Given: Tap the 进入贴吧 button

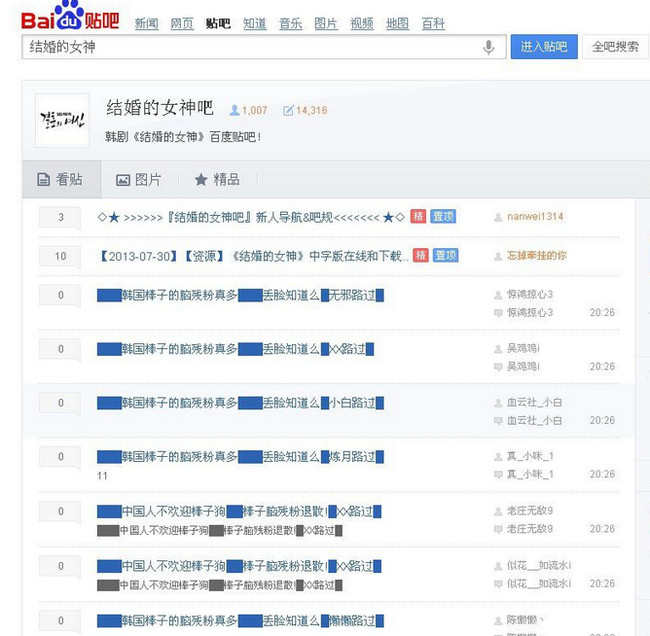Looking at the screenshot, I should pyautogui.click(x=544, y=47).
